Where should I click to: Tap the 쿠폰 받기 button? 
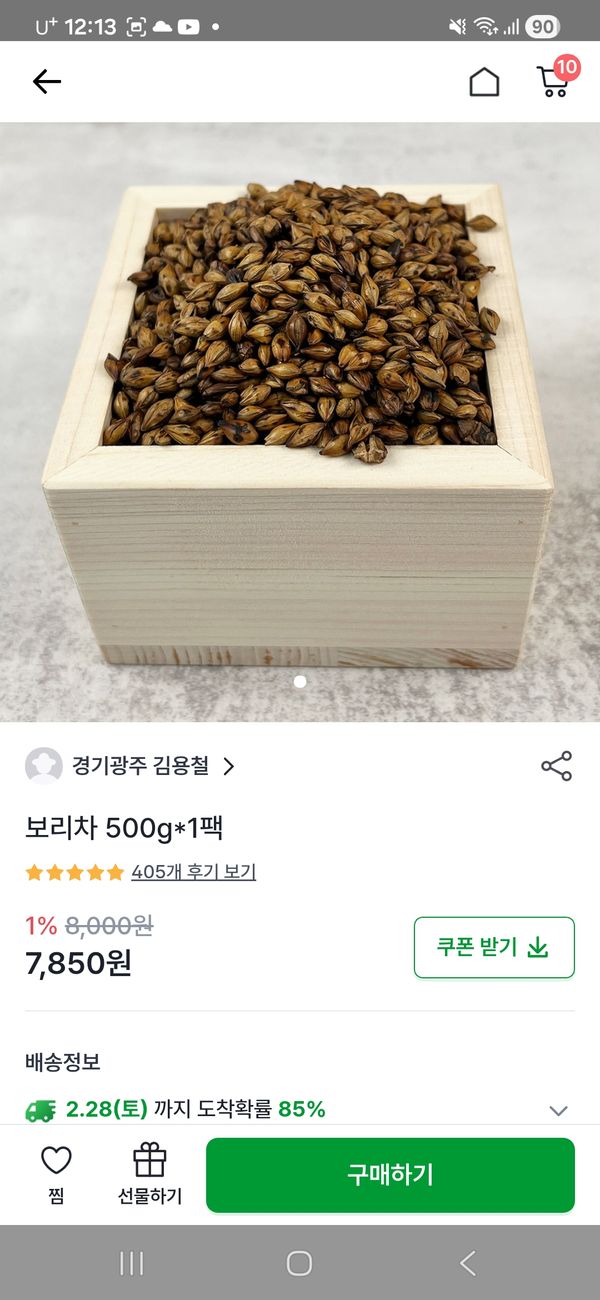[494, 947]
